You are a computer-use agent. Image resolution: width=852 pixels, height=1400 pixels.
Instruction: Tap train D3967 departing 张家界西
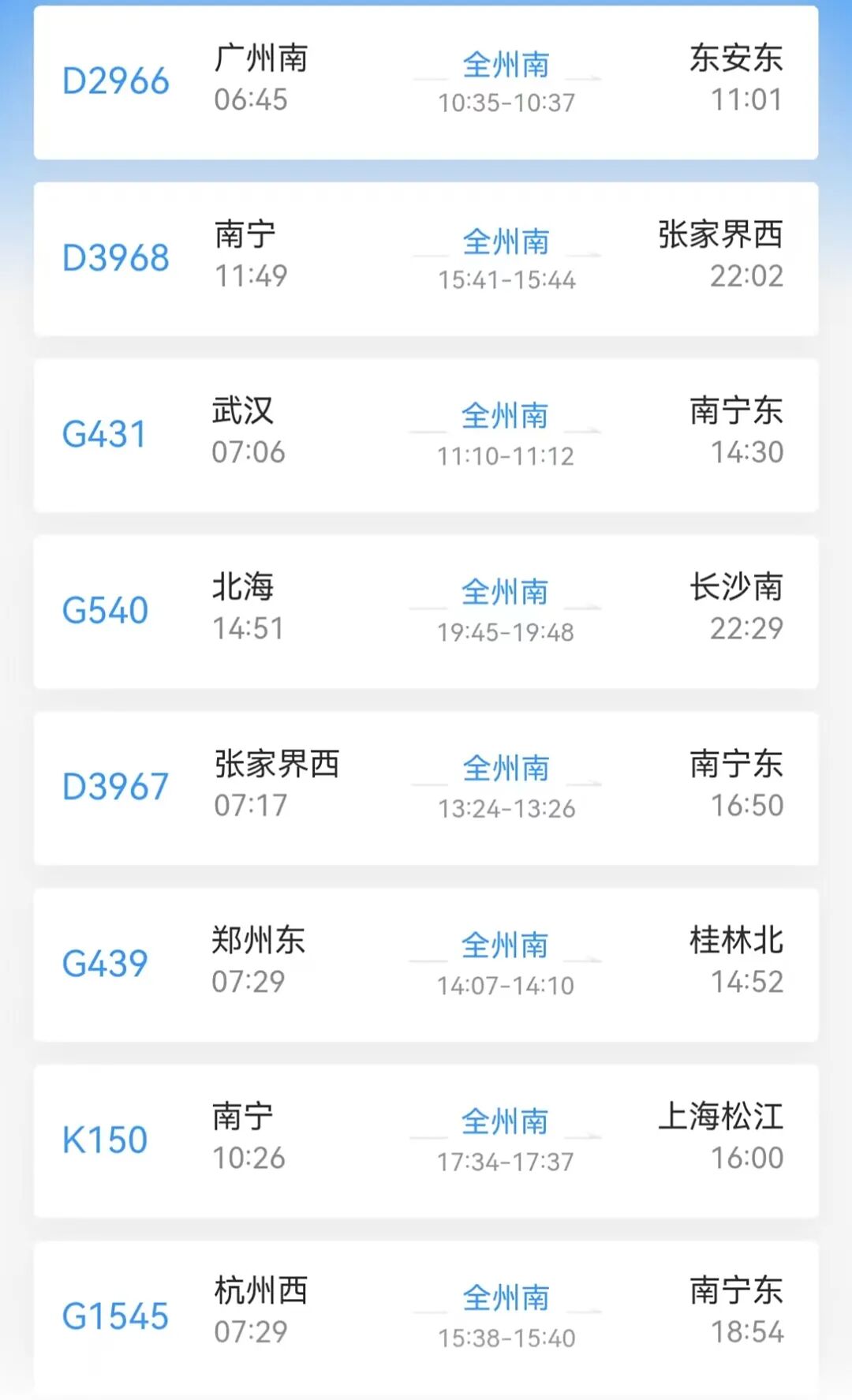tap(426, 788)
